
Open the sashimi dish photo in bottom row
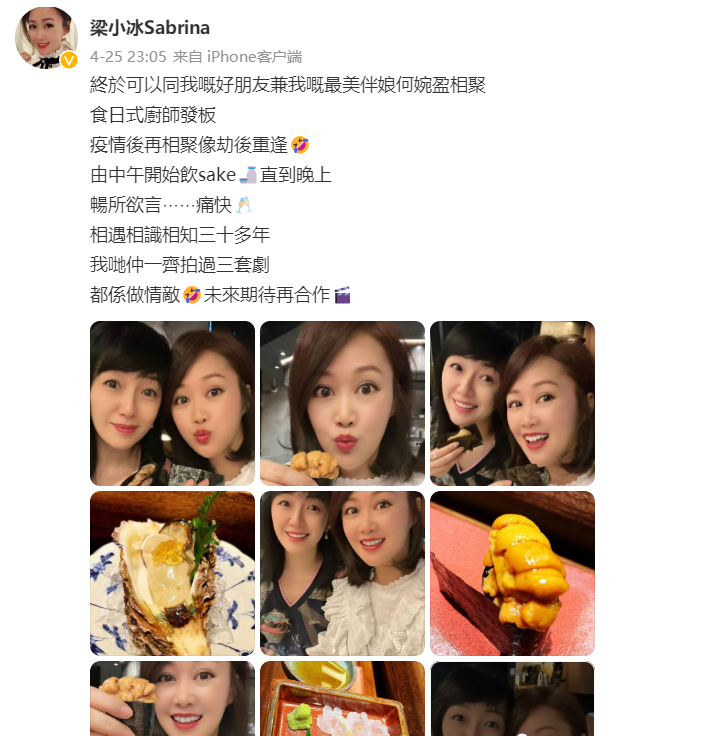342,698
